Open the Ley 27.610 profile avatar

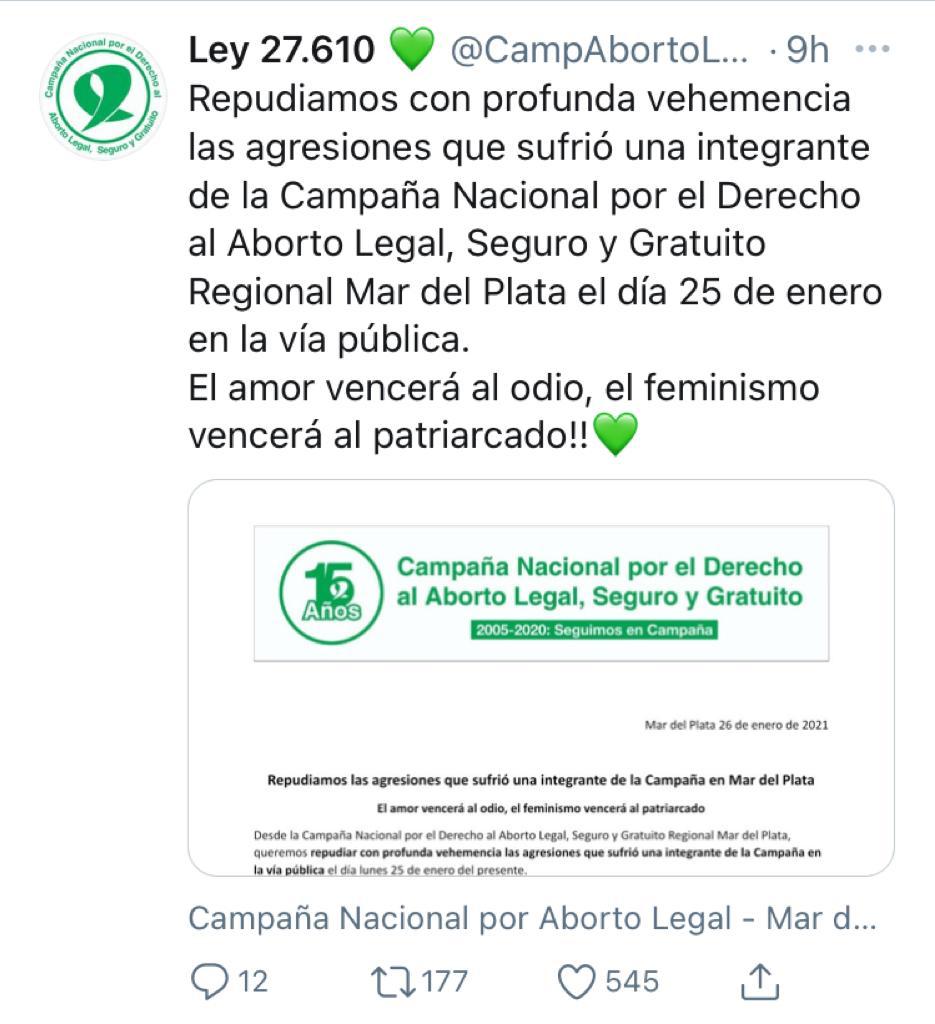[x=100, y=97]
